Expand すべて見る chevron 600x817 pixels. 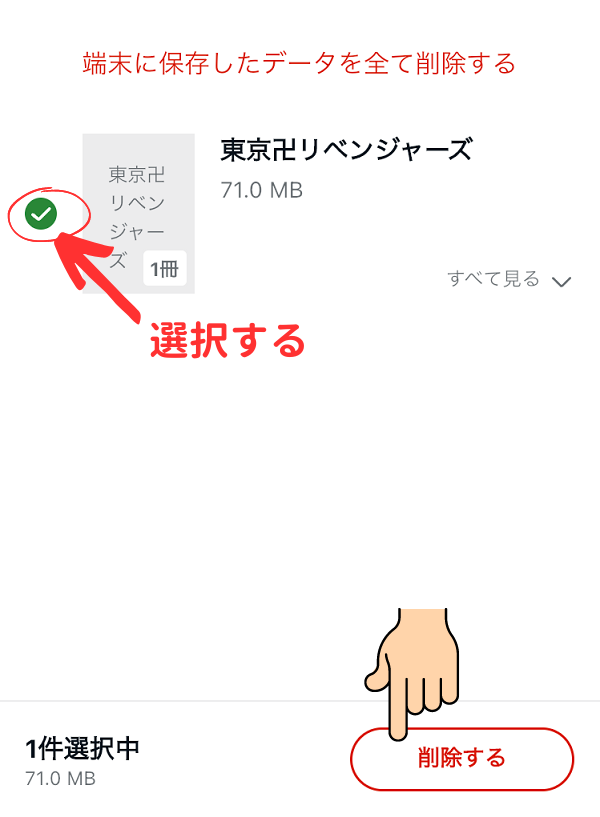click(x=561, y=281)
